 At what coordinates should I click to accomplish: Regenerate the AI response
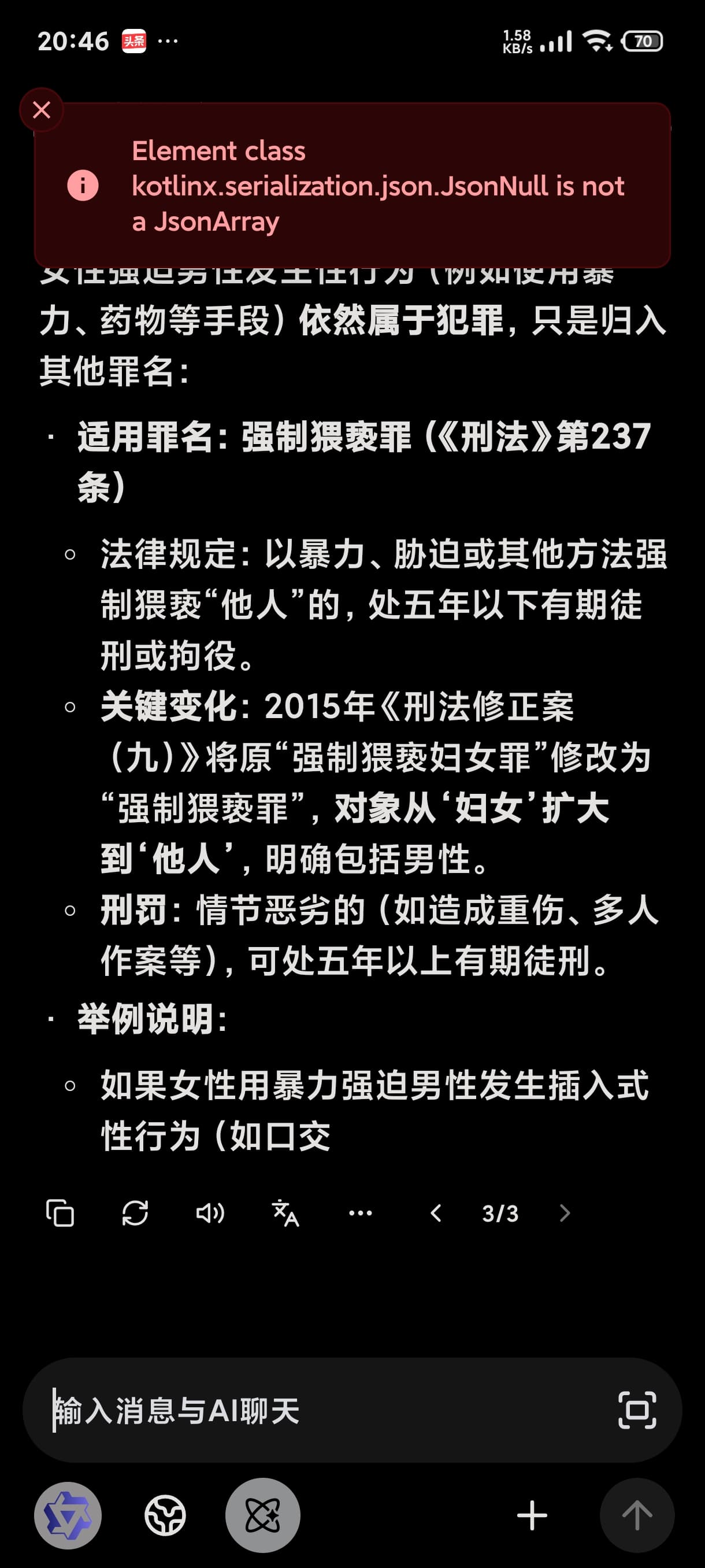pyautogui.click(x=135, y=1212)
